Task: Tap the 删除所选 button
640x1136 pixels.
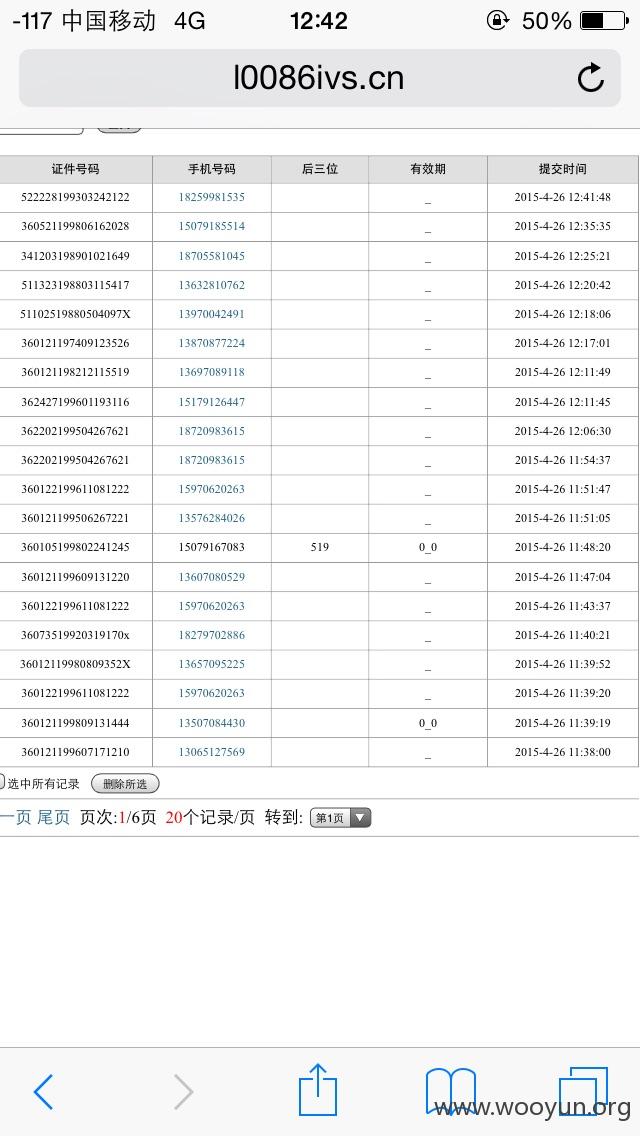Action: point(125,784)
